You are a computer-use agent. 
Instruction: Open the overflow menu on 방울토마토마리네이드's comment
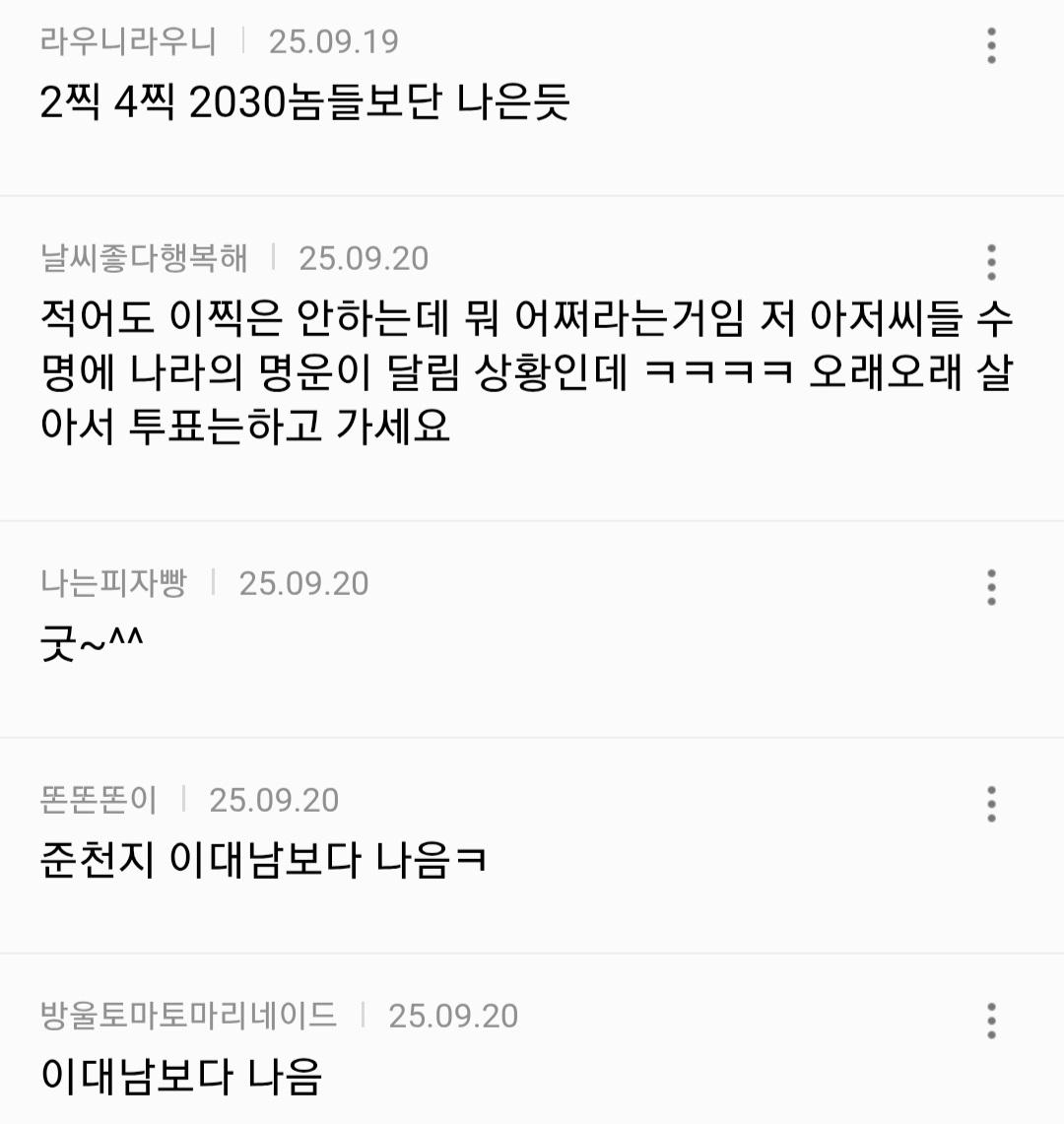[x=991, y=1021]
